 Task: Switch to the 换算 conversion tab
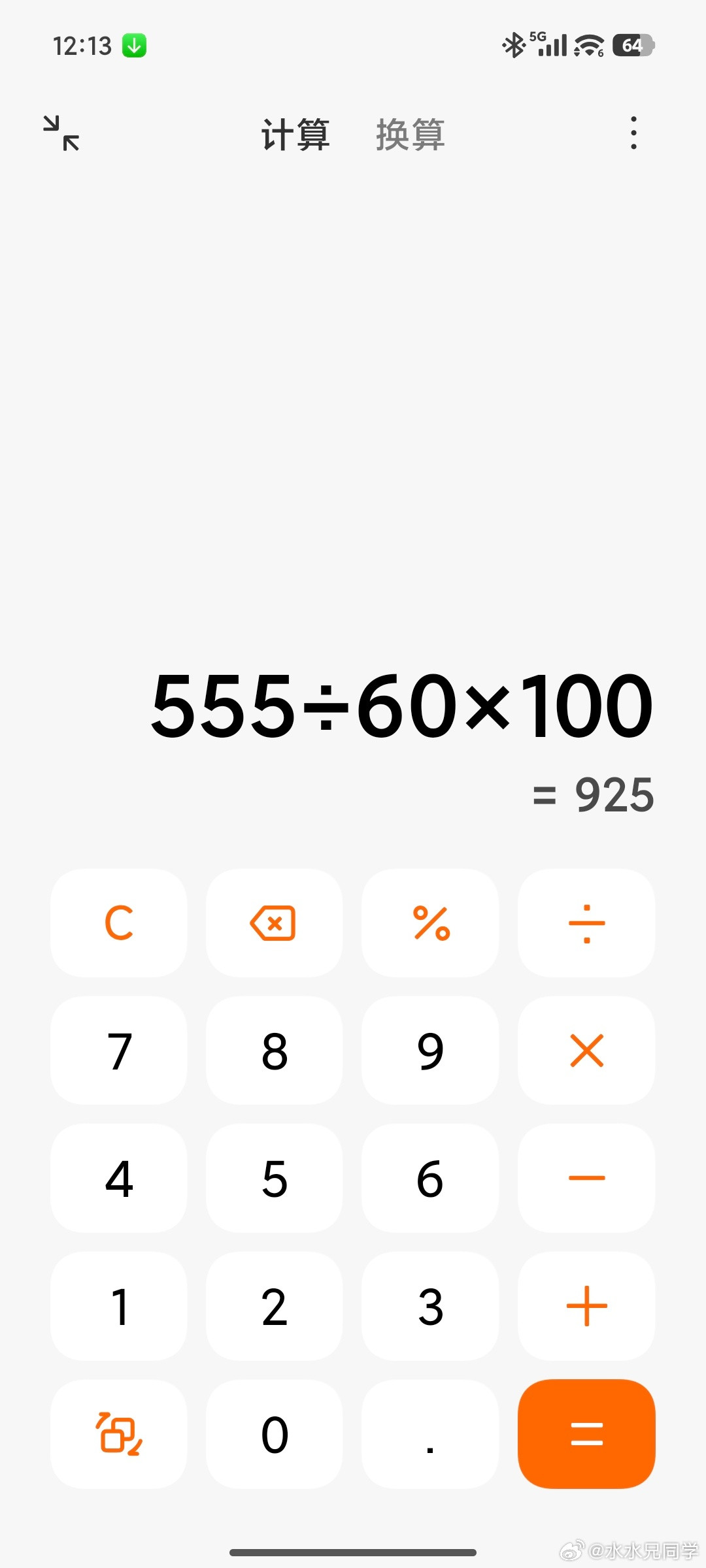pyautogui.click(x=409, y=135)
